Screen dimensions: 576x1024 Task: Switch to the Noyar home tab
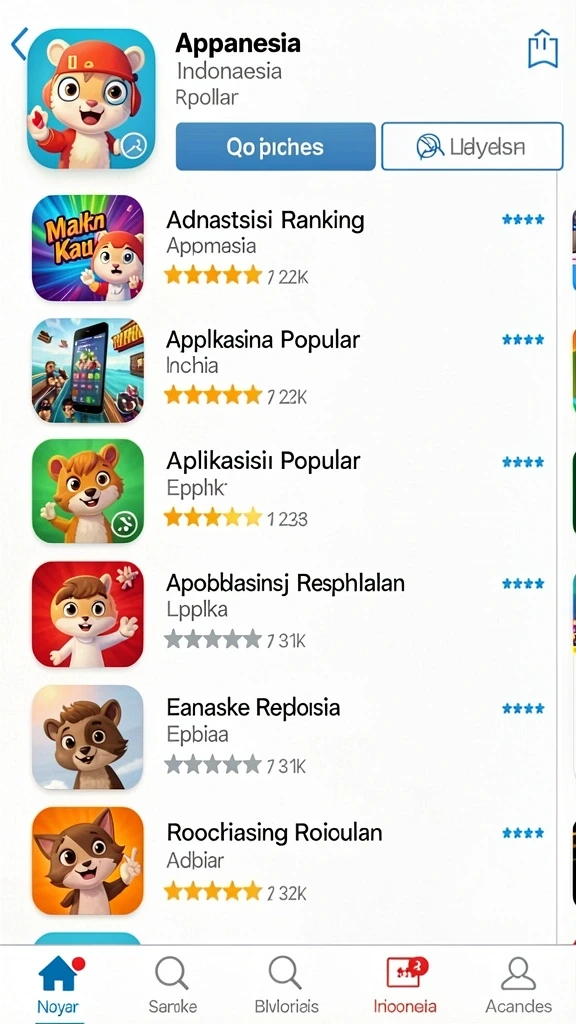click(58, 985)
